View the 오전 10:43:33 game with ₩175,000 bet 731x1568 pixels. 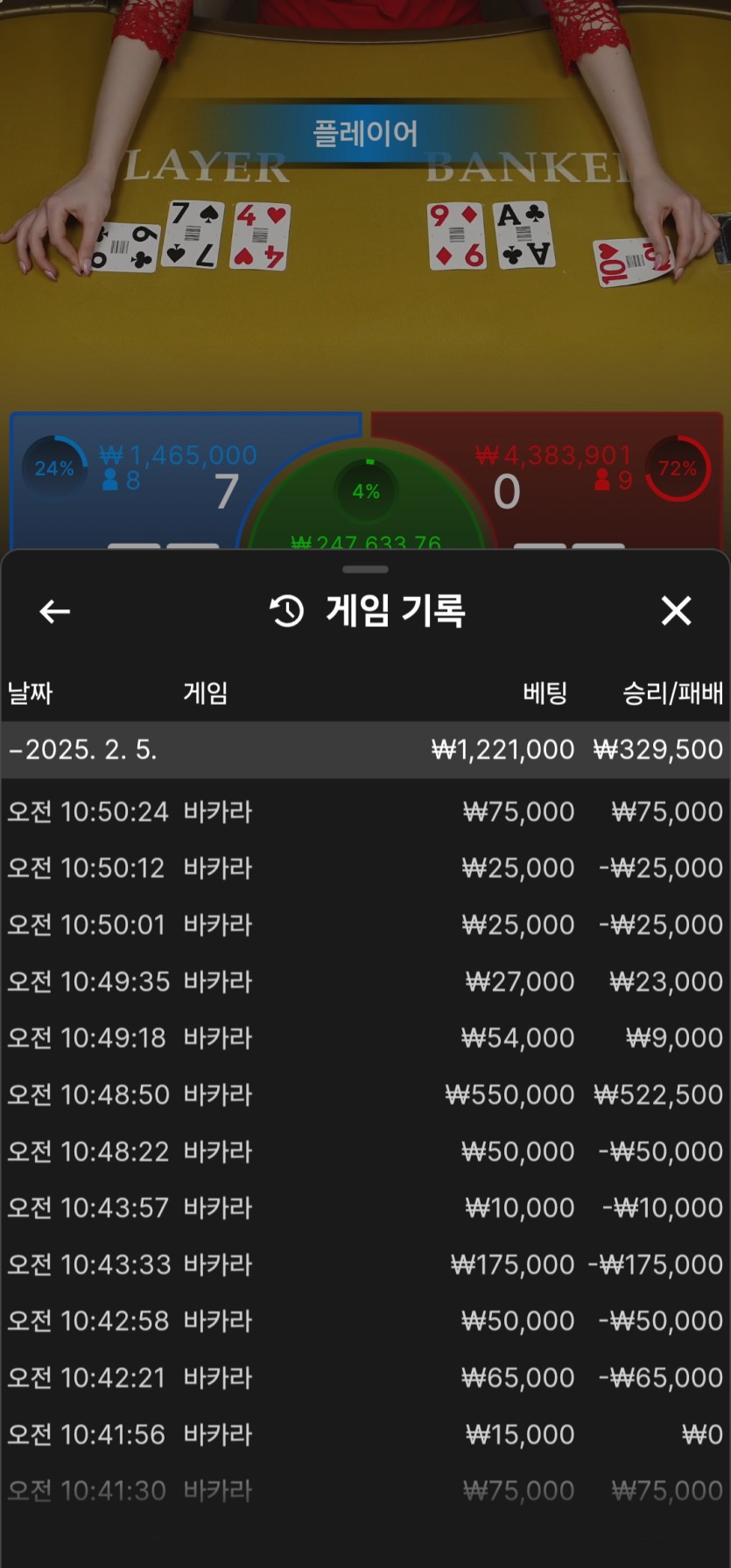[365, 1264]
